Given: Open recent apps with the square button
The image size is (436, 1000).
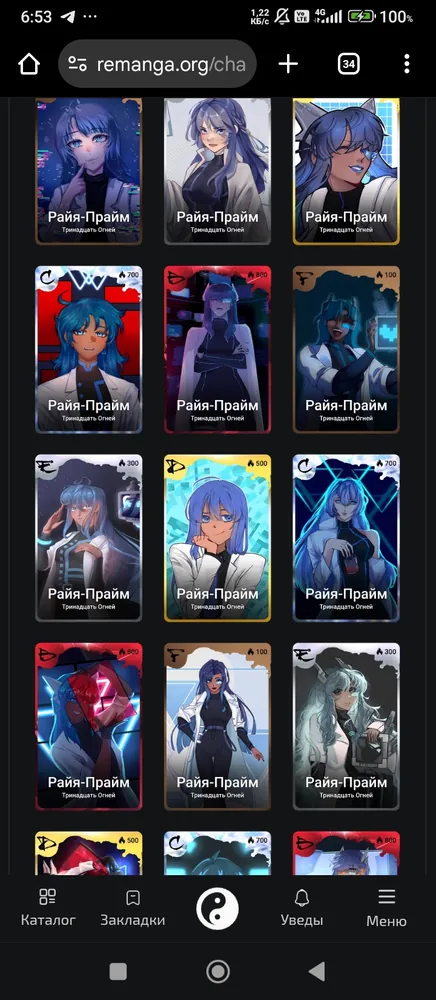Looking at the screenshot, I should 118,971.
